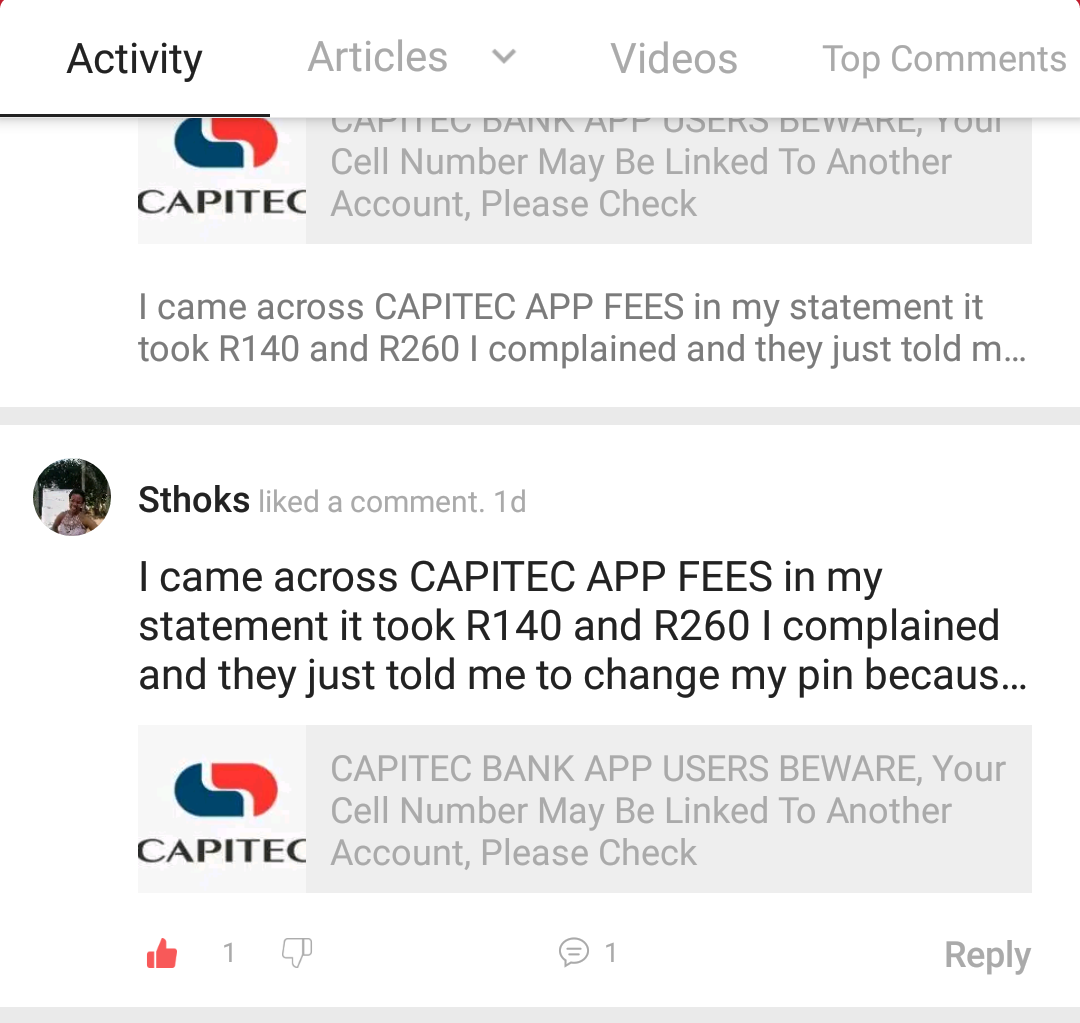Expand the Articles dropdown chevron
The height and width of the screenshot is (1023, 1080).
[x=504, y=57]
